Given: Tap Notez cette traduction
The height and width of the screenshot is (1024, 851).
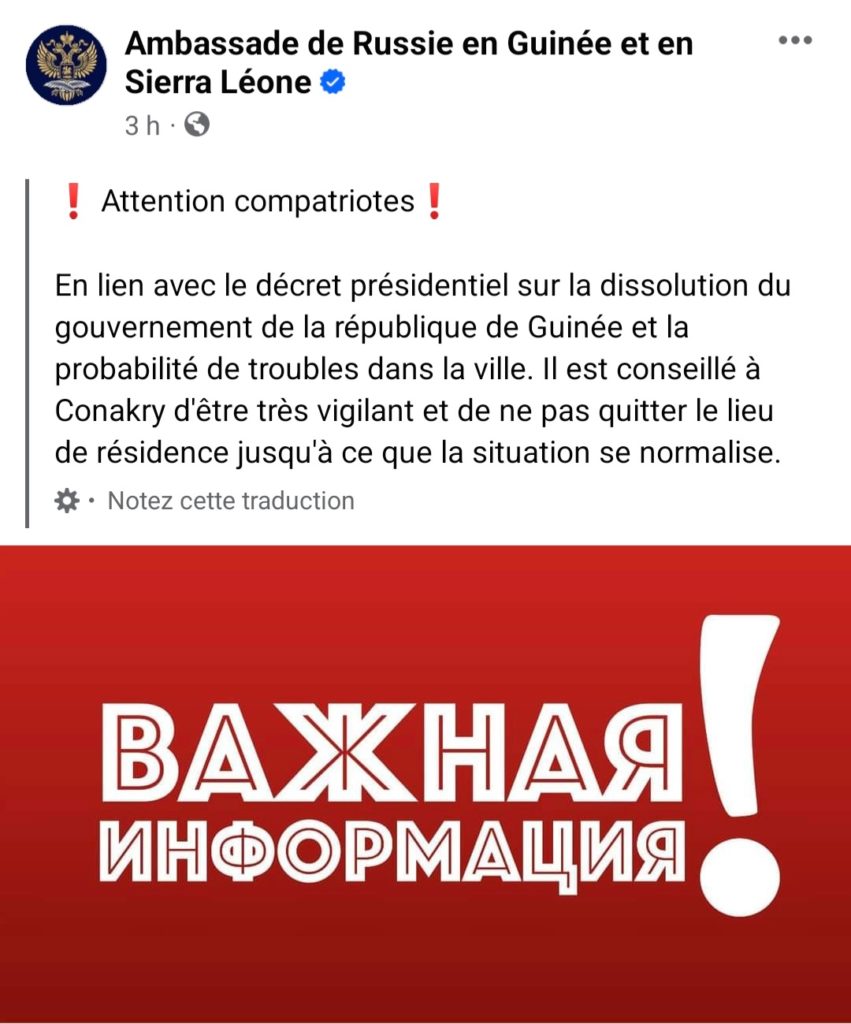Looking at the screenshot, I should (230, 500).
